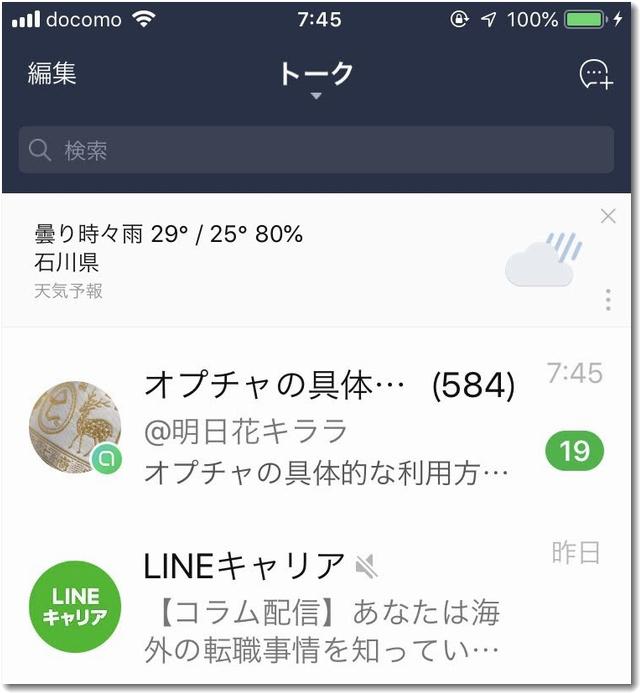Screen dimensions: 640x693
Task: Open the weather banner's more options
Action: pyautogui.click(x=608, y=299)
